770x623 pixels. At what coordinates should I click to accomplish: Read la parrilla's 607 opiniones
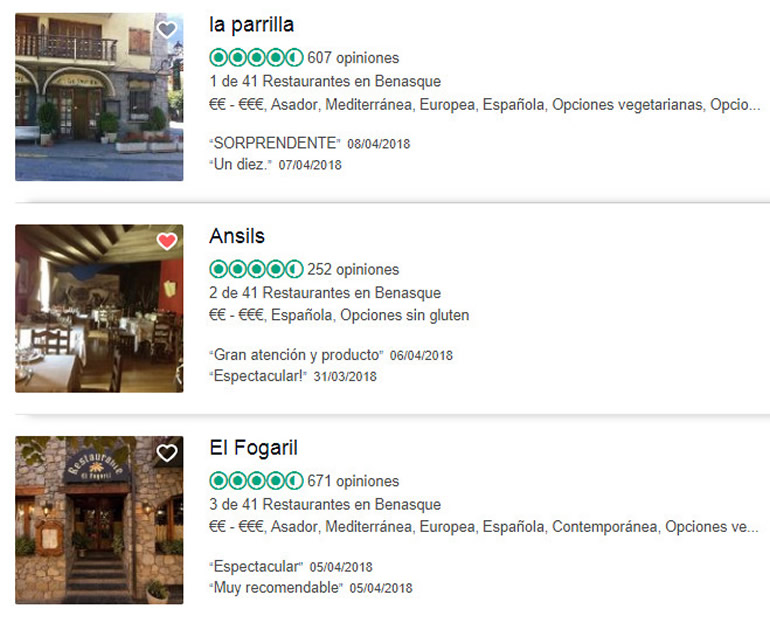[x=353, y=58]
